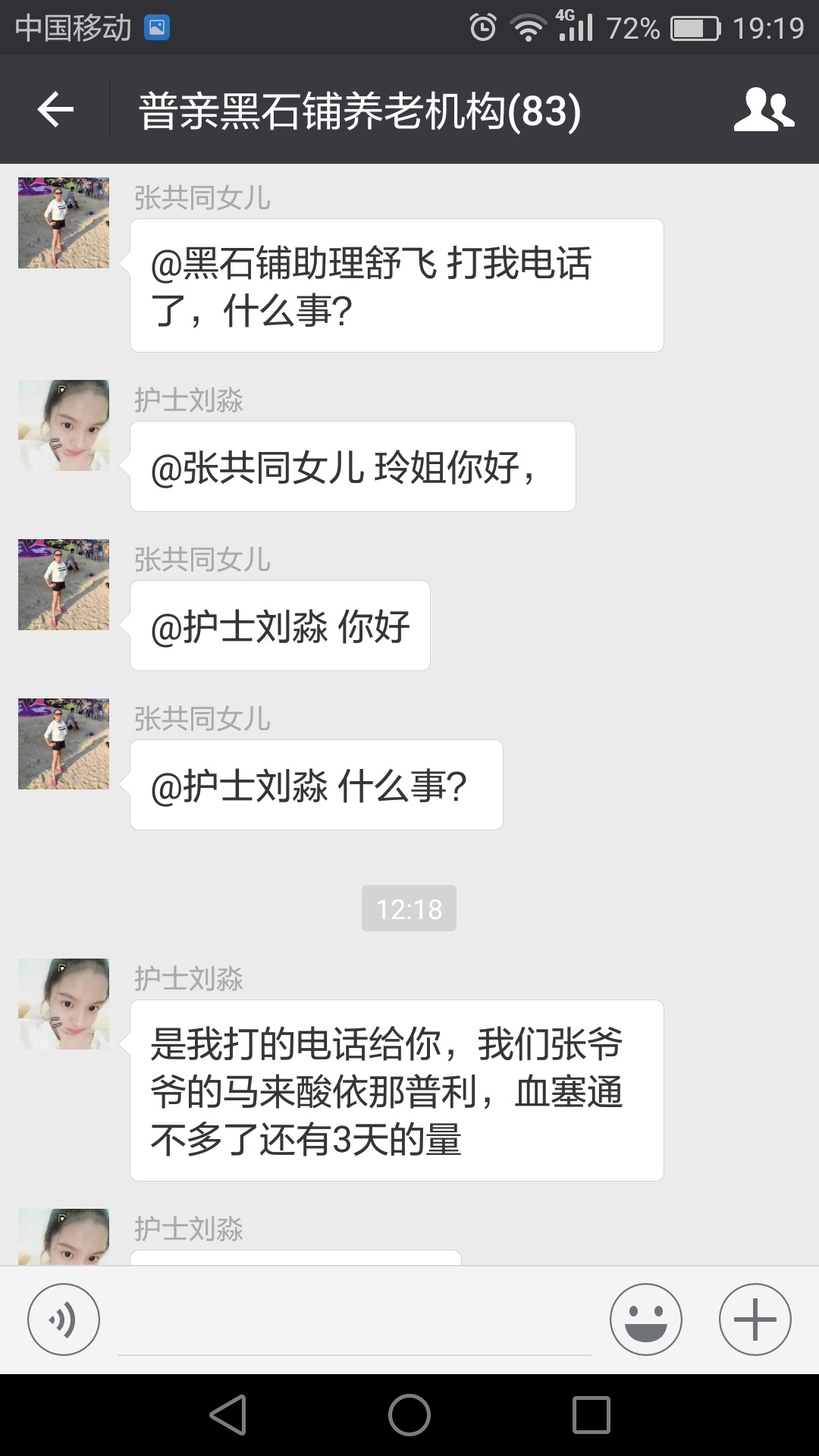819x1456 pixels.
Task: Tap the system home button
Action: pos(409,1415)
